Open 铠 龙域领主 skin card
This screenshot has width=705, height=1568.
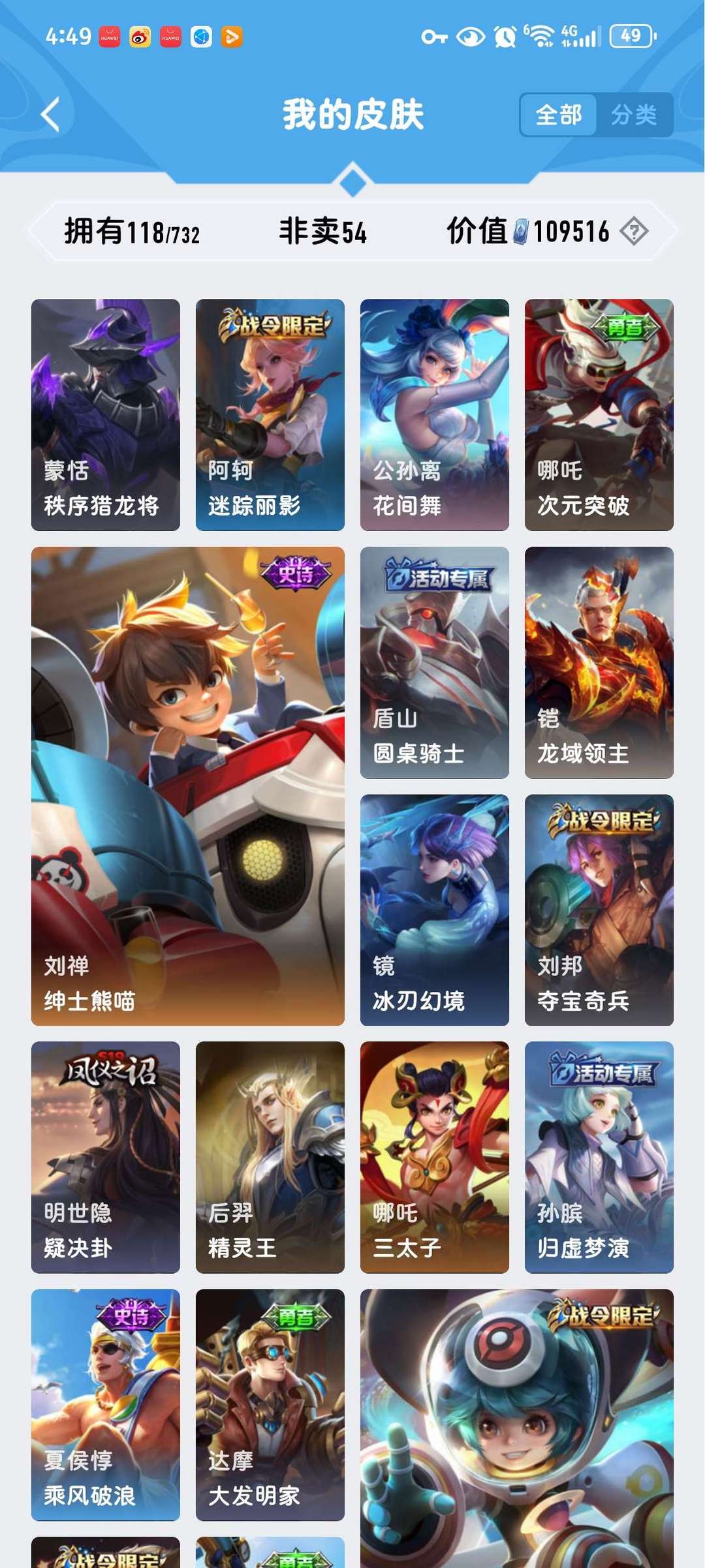599,662
